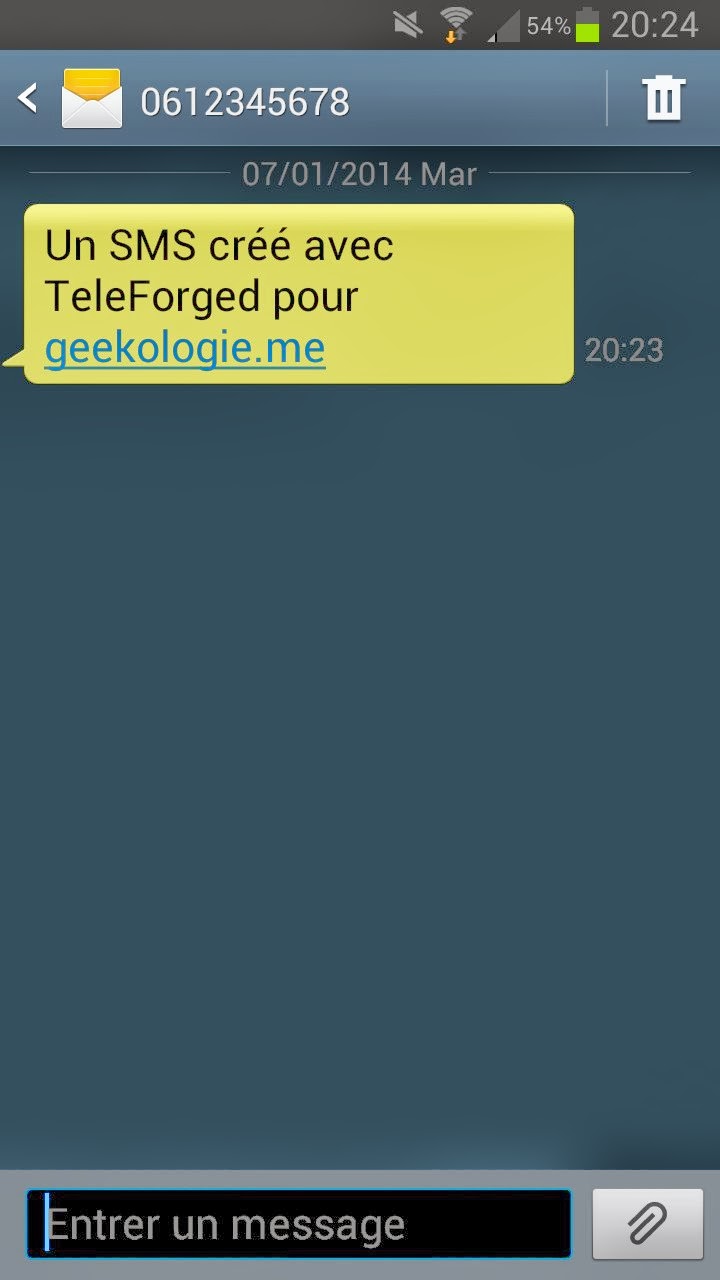Open the geekologie.me link
Viewport: 720px width, 1280px height.
coord(185,349)
